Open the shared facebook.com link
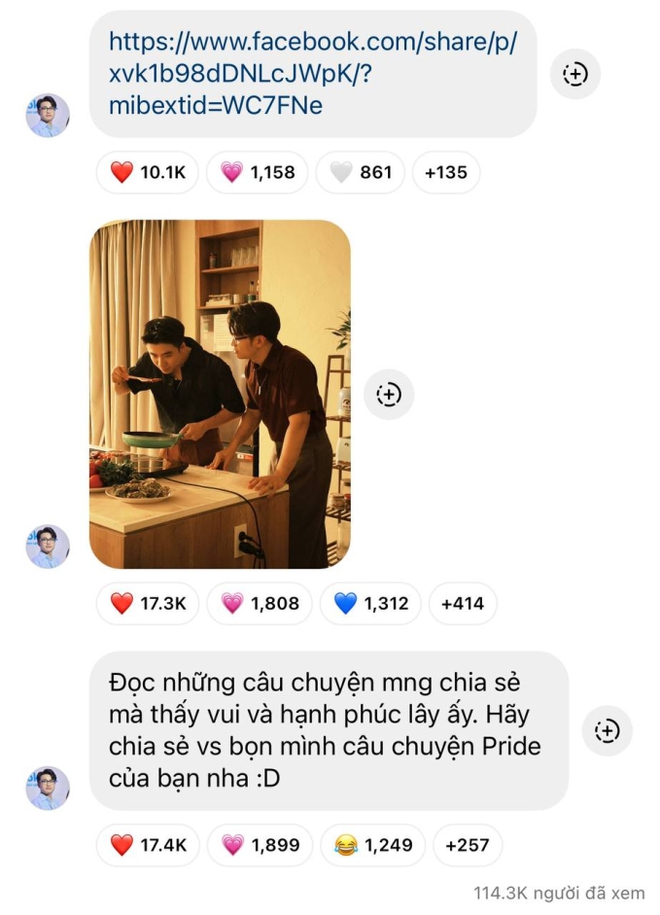660x915 pixels. click(x=312, y=73)
